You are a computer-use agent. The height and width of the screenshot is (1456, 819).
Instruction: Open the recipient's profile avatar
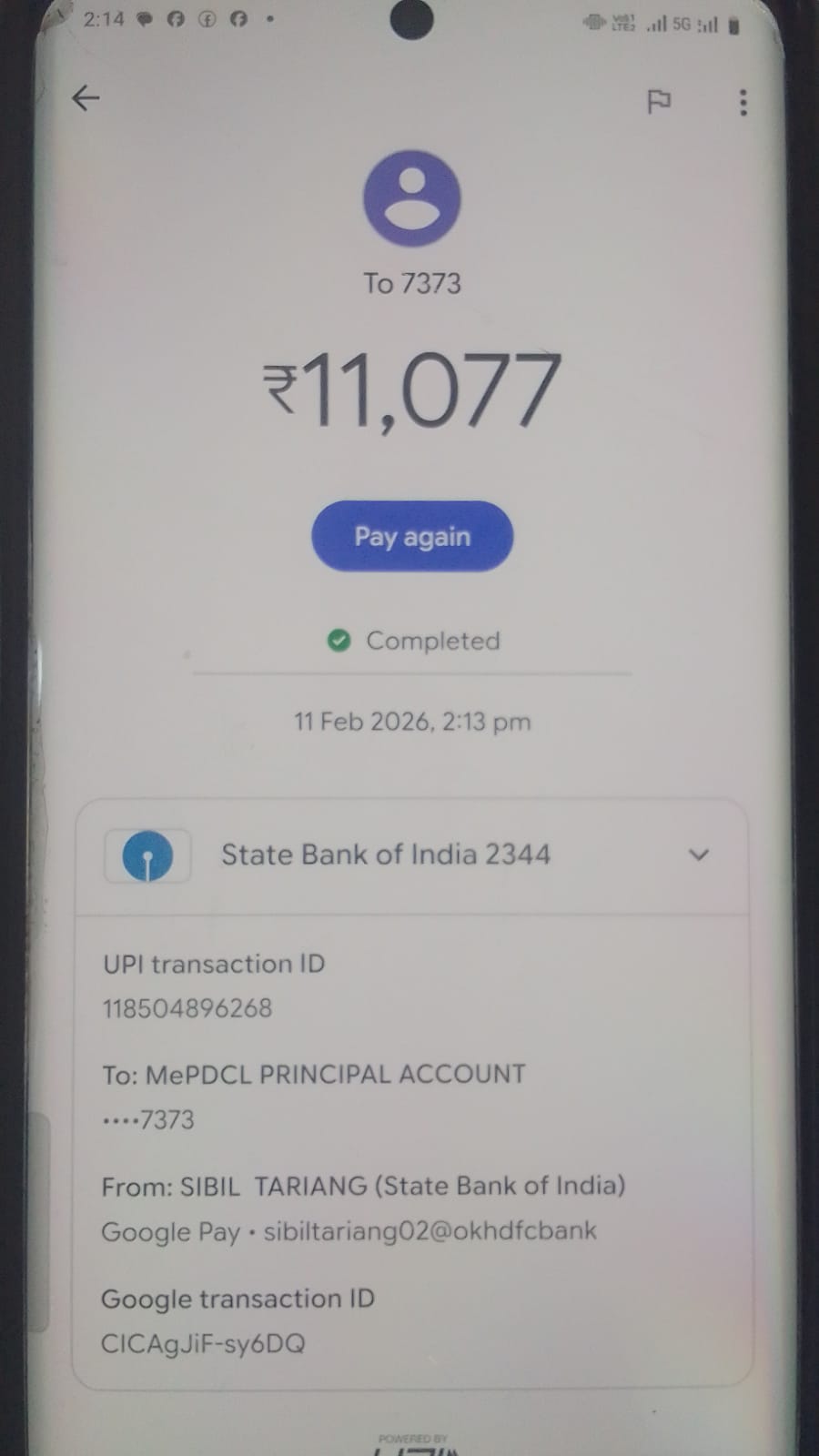(412, 198)
